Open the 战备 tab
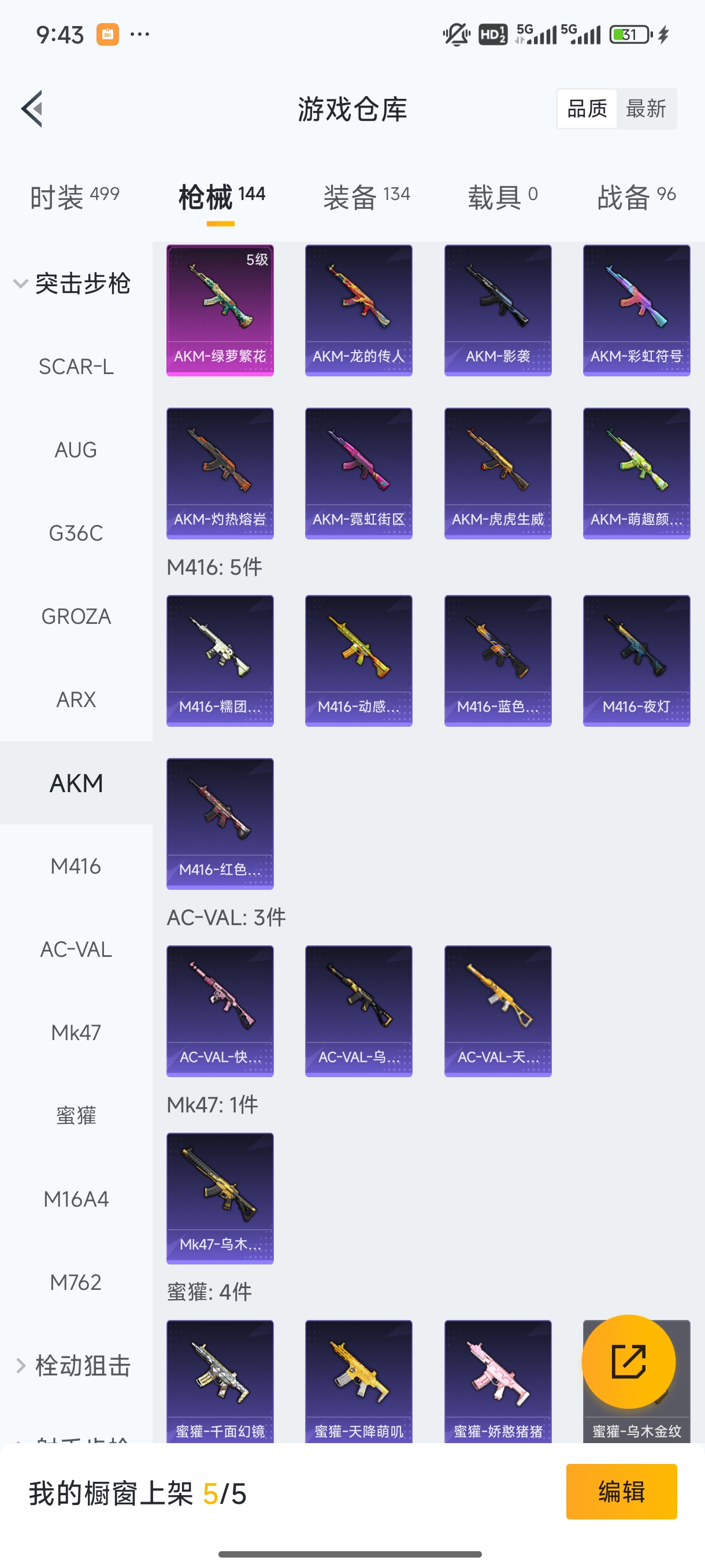705x1568 pixels. click(x=636, y=197)
